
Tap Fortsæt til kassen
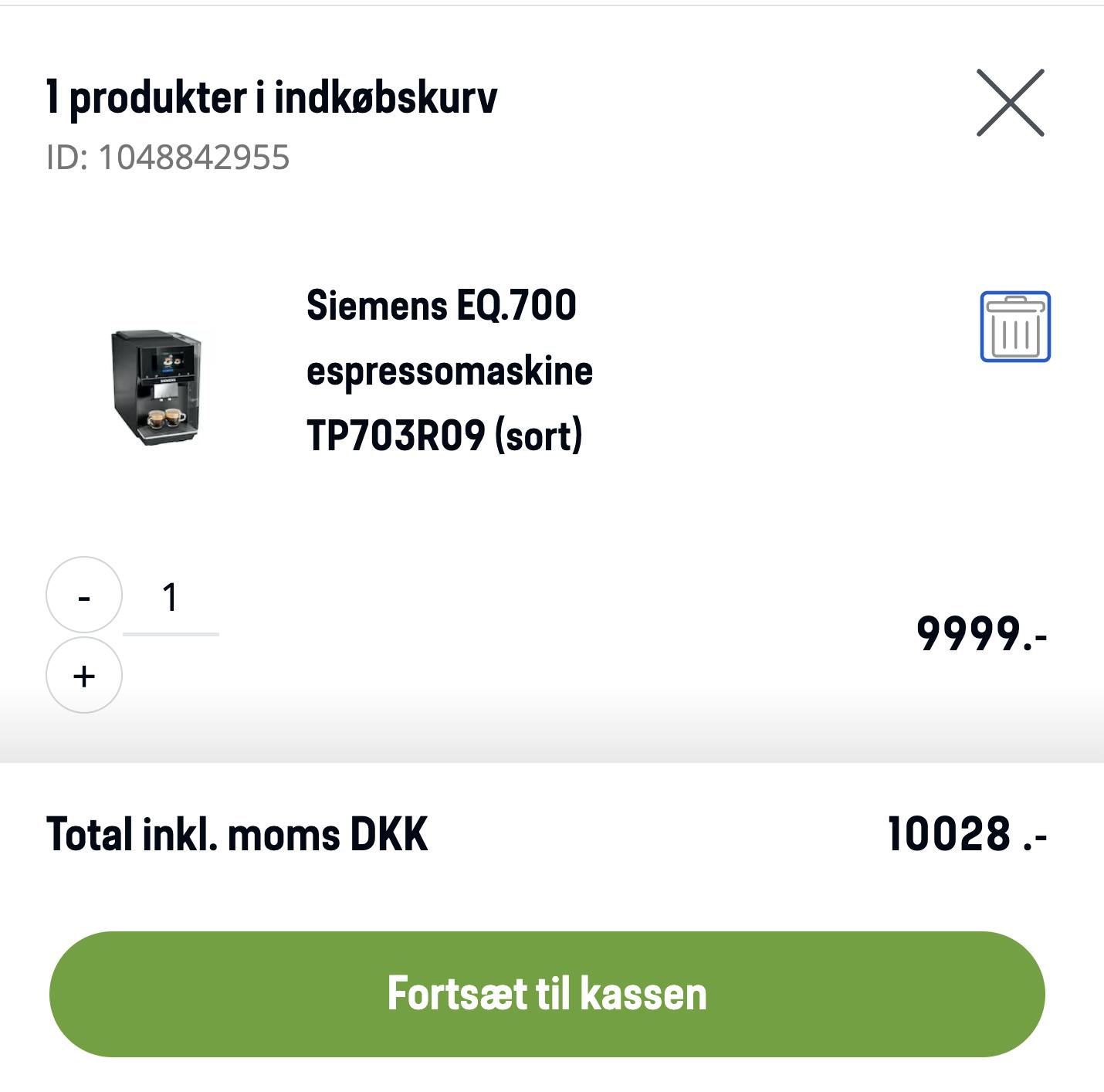coord(547,994)
